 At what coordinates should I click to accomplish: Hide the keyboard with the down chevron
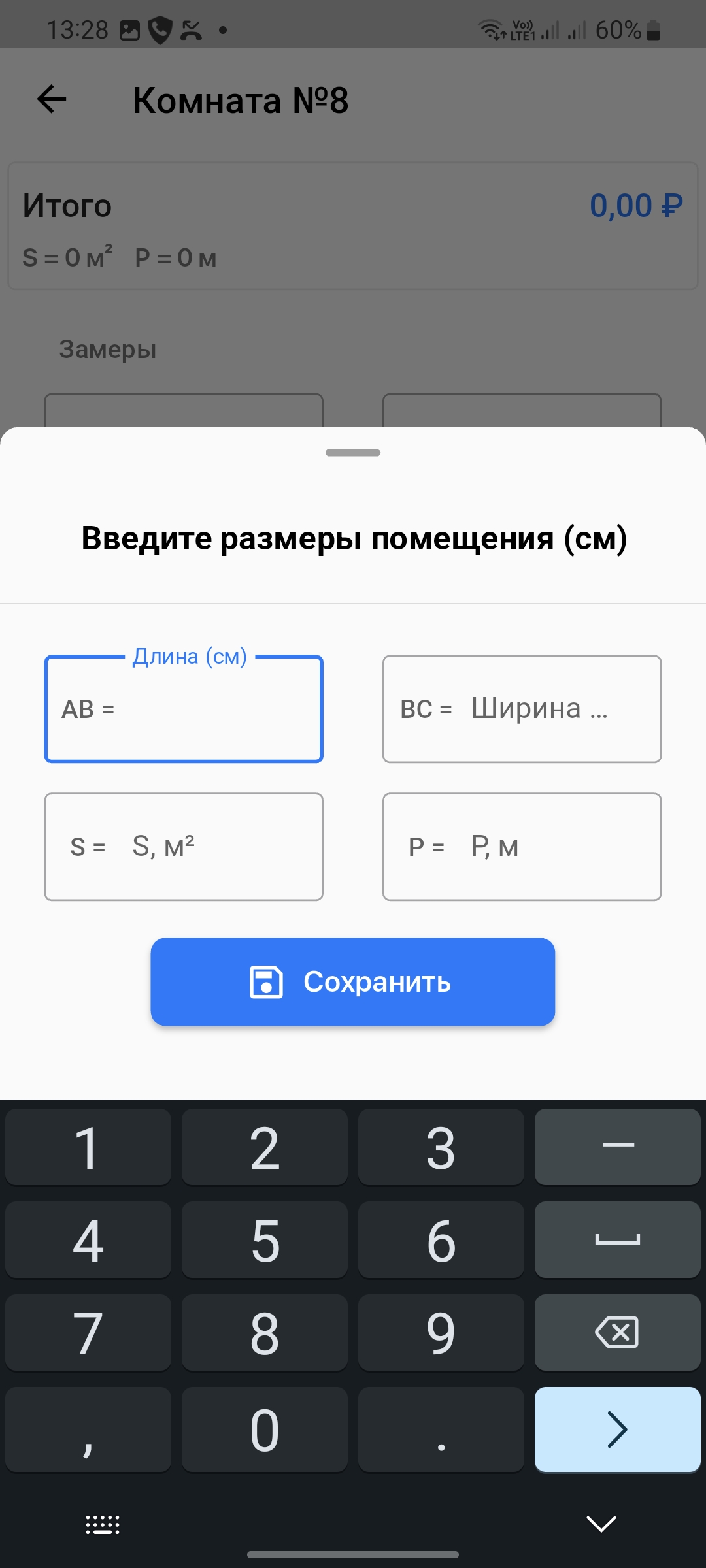[x=601, y=1524]
